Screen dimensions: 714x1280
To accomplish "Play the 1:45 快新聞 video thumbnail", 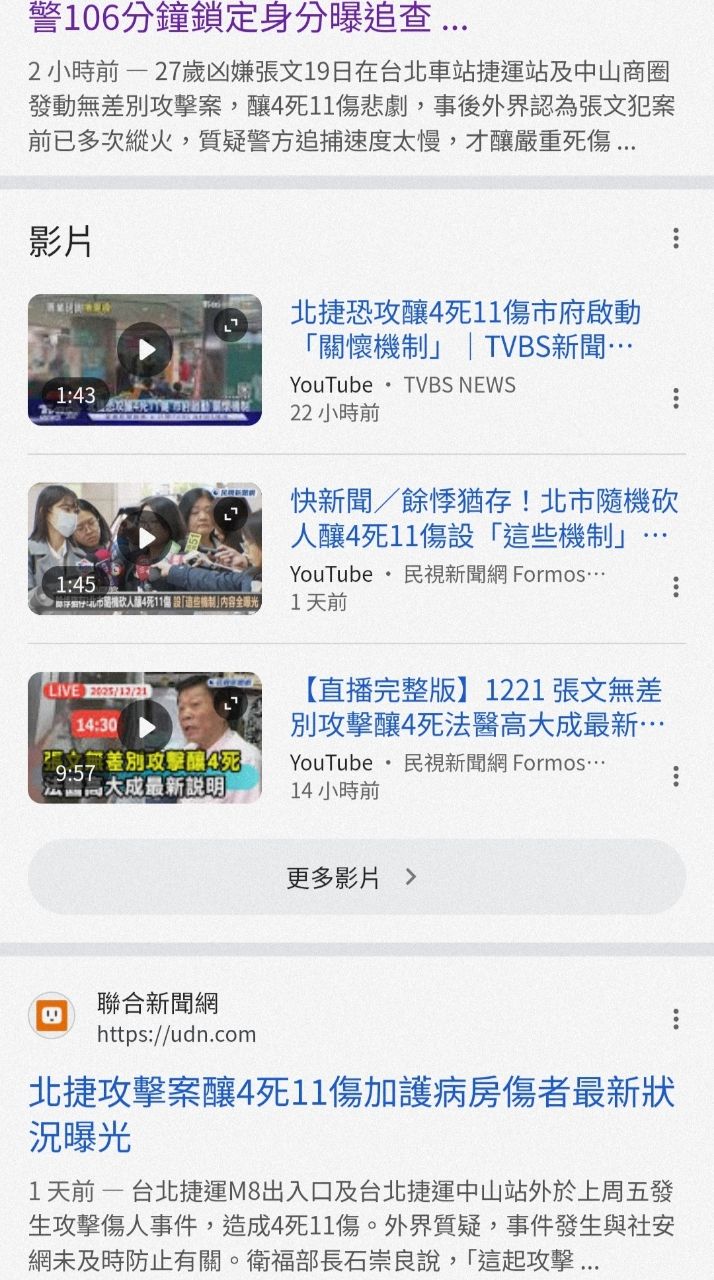I will [145, 548].
